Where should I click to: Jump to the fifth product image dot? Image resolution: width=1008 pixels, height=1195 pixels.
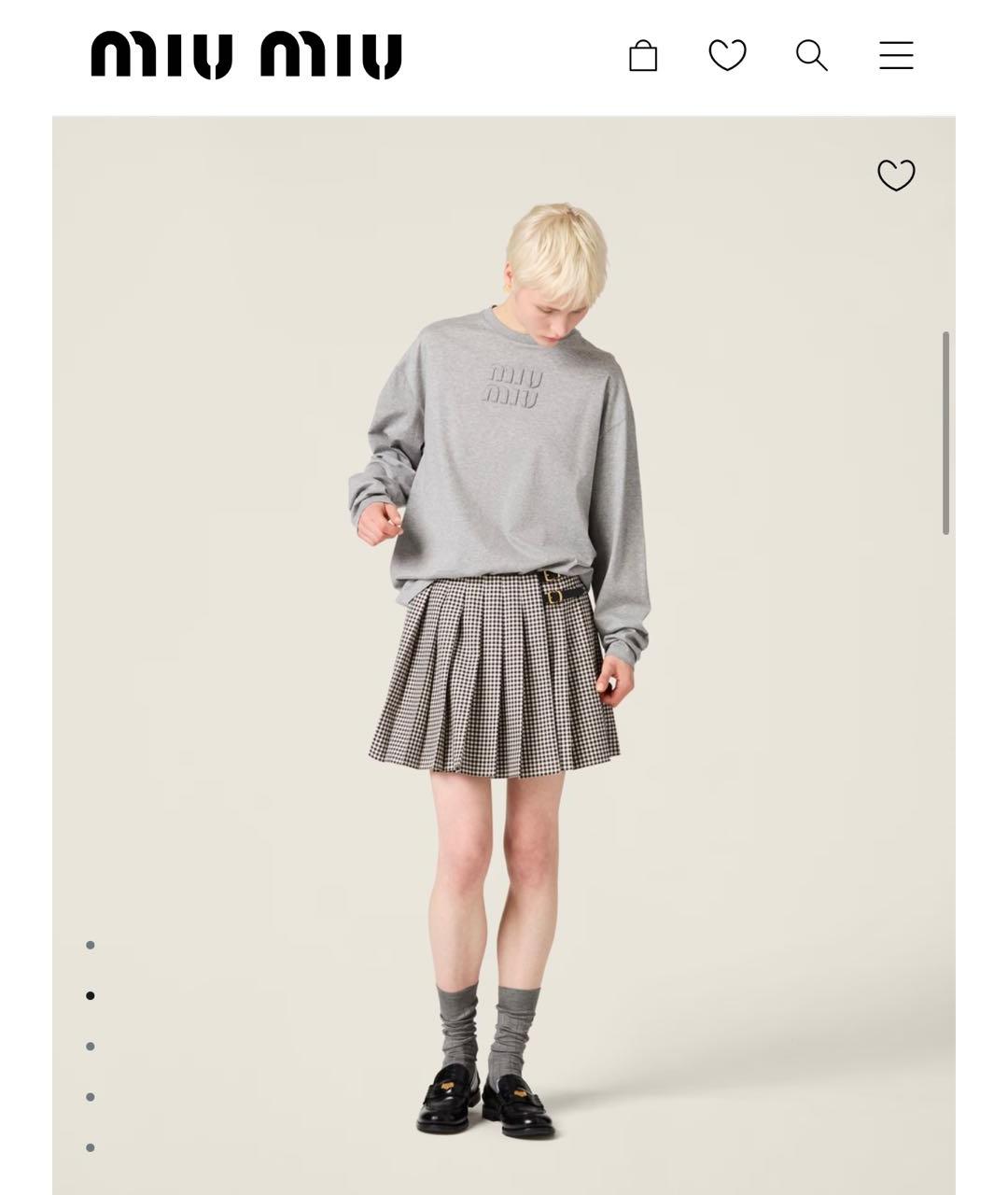tap(91, 1147)
